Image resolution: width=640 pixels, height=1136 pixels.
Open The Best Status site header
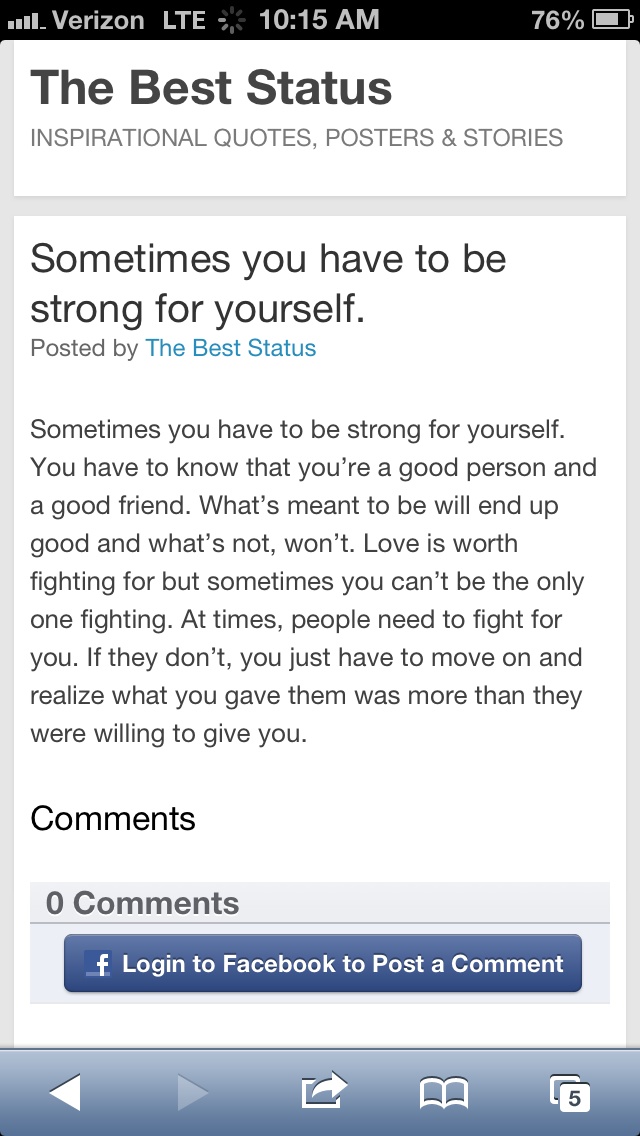pos(211,88)
